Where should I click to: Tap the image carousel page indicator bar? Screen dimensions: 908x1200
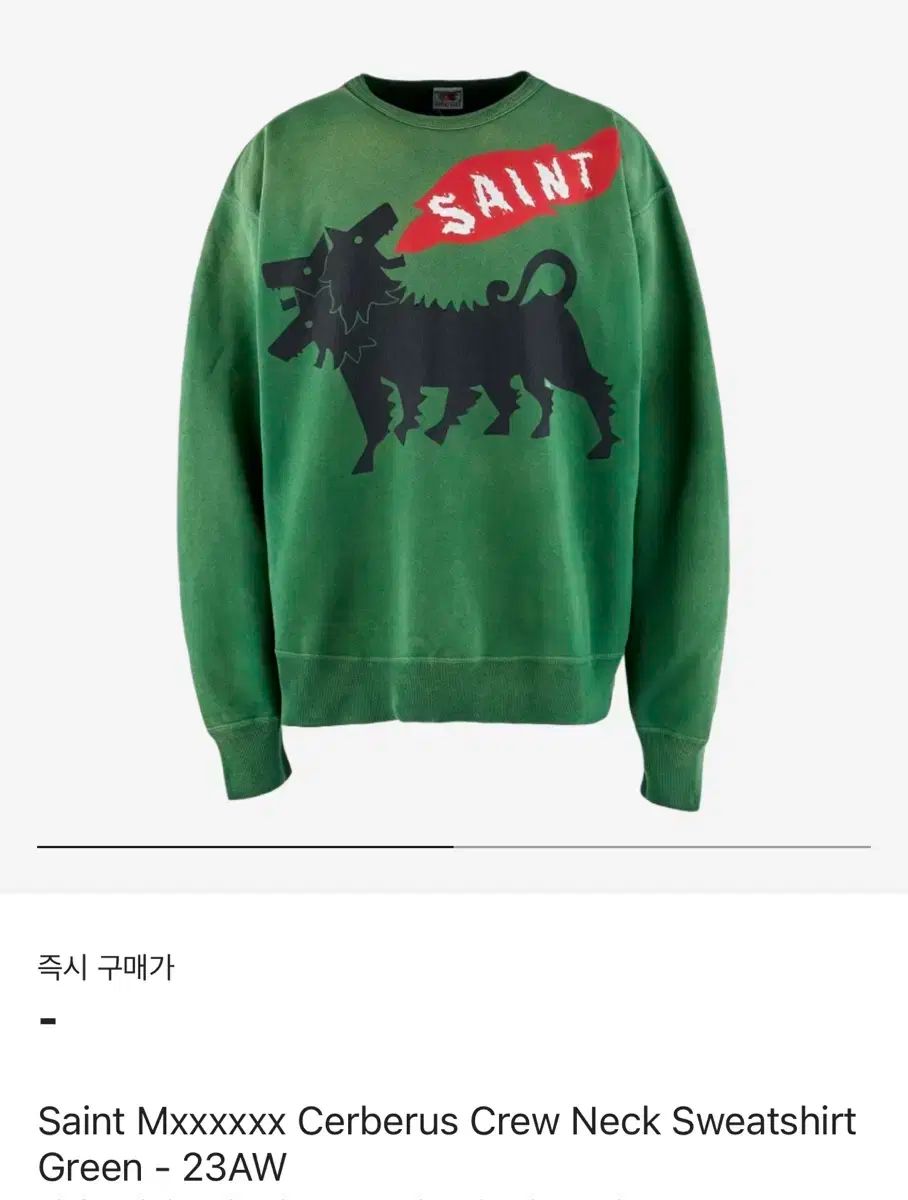pos(454,847)
